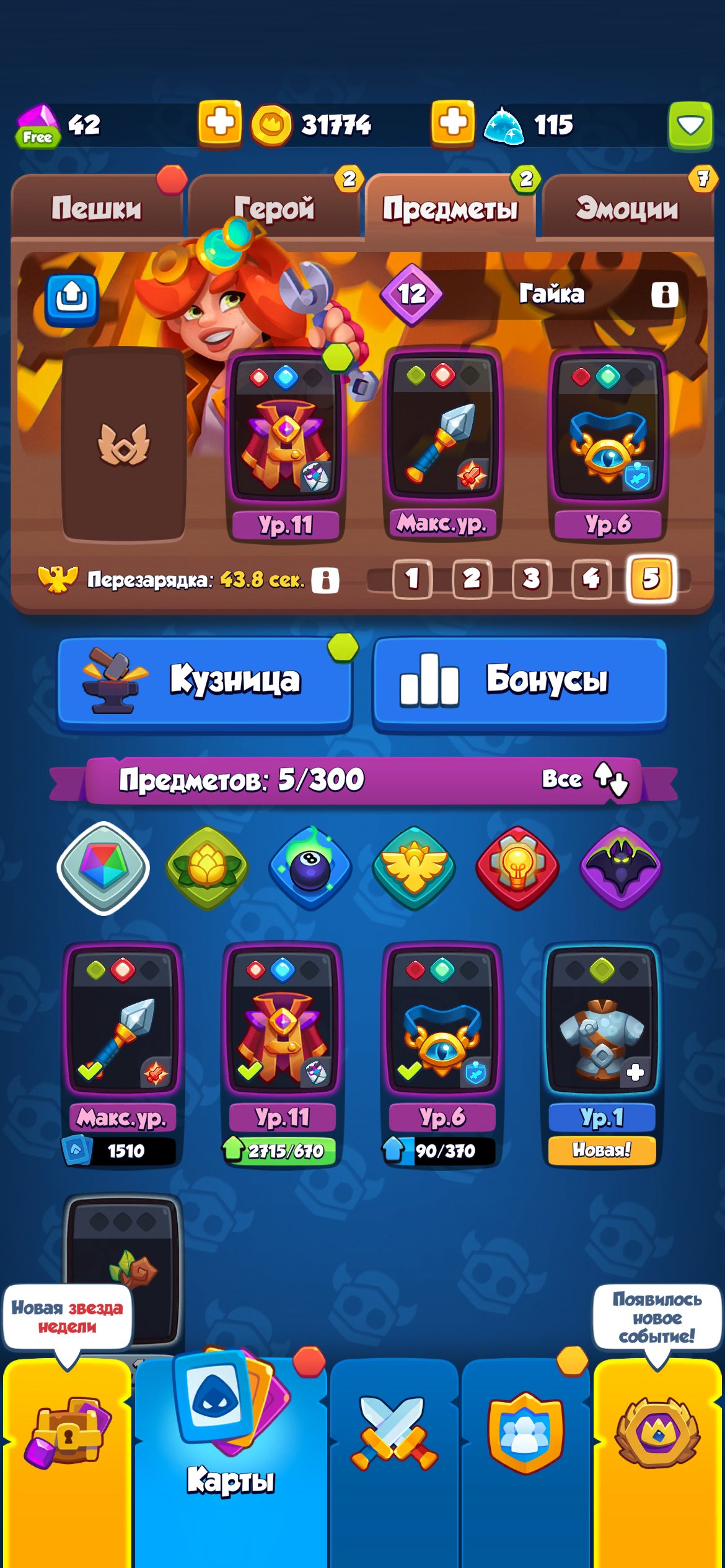This screenshot has width=725, height=1568.
Task: Open the Кузница forge
Action: pyautogui.click(x=205, y=682)
